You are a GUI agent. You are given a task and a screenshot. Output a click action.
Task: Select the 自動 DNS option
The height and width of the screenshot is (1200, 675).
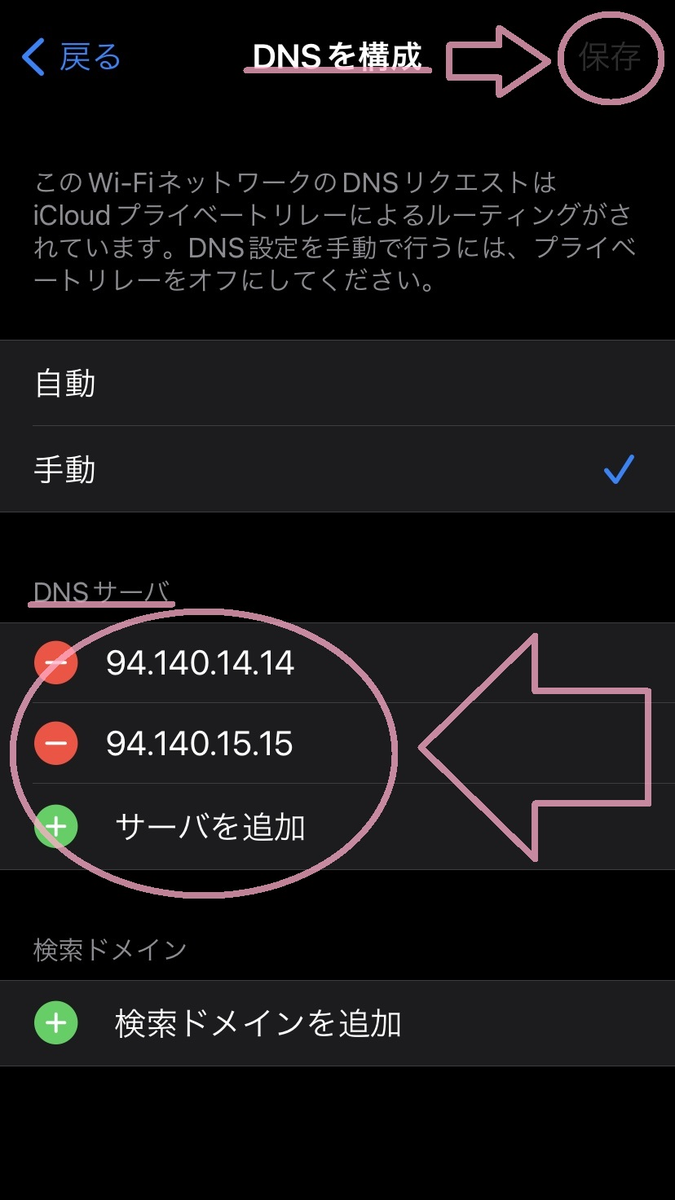(x=337, y=384)
